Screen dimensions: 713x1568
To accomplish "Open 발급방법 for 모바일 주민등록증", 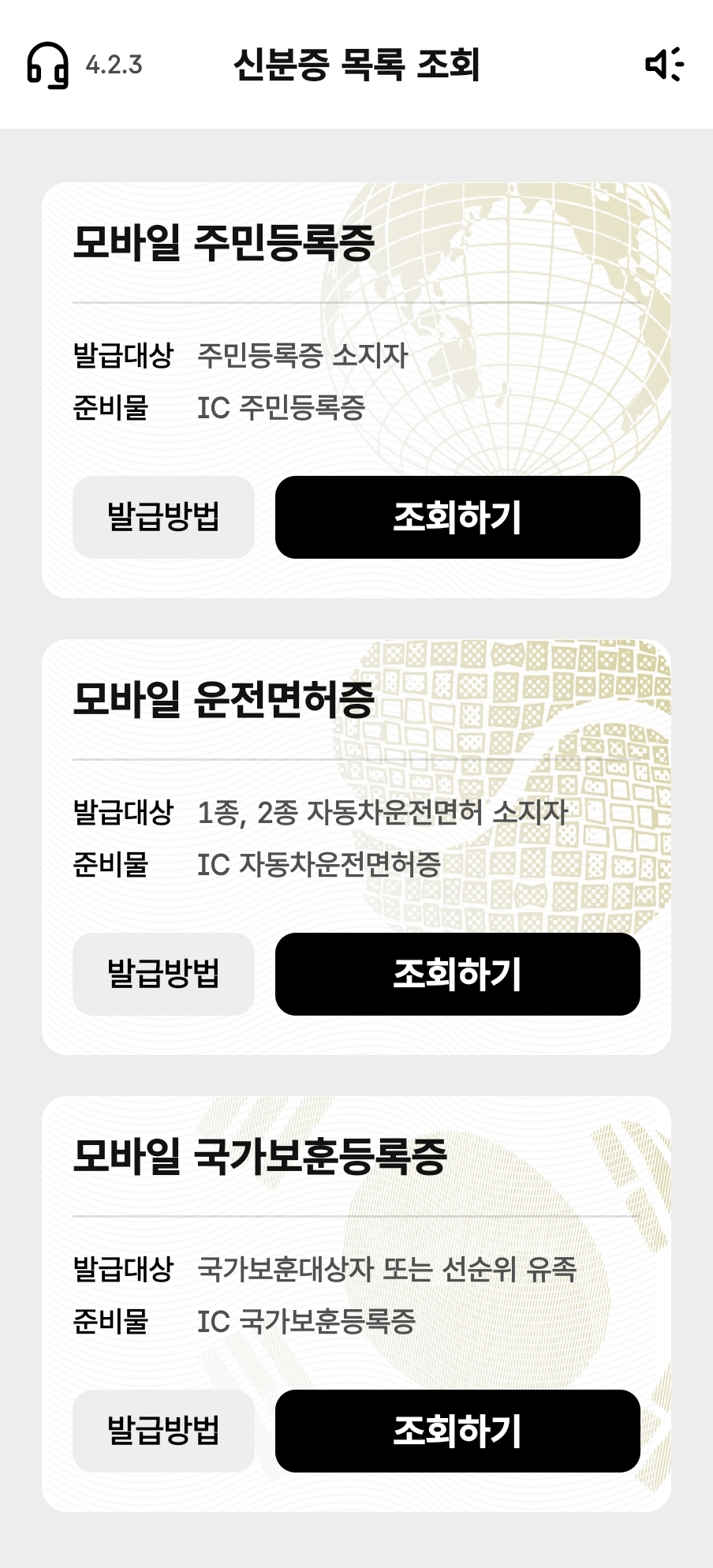I will point(163,517).
